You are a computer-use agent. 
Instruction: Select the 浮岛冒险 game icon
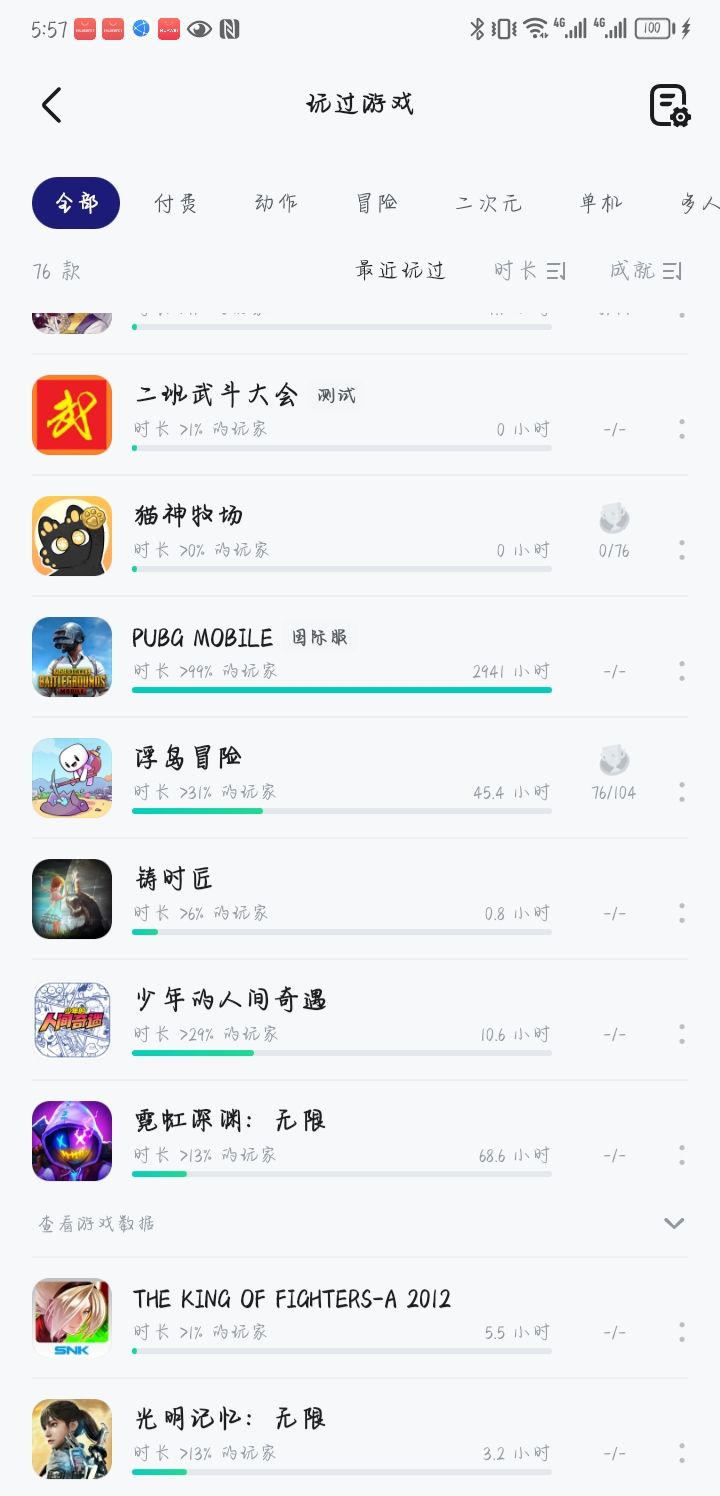click(71, 778)
